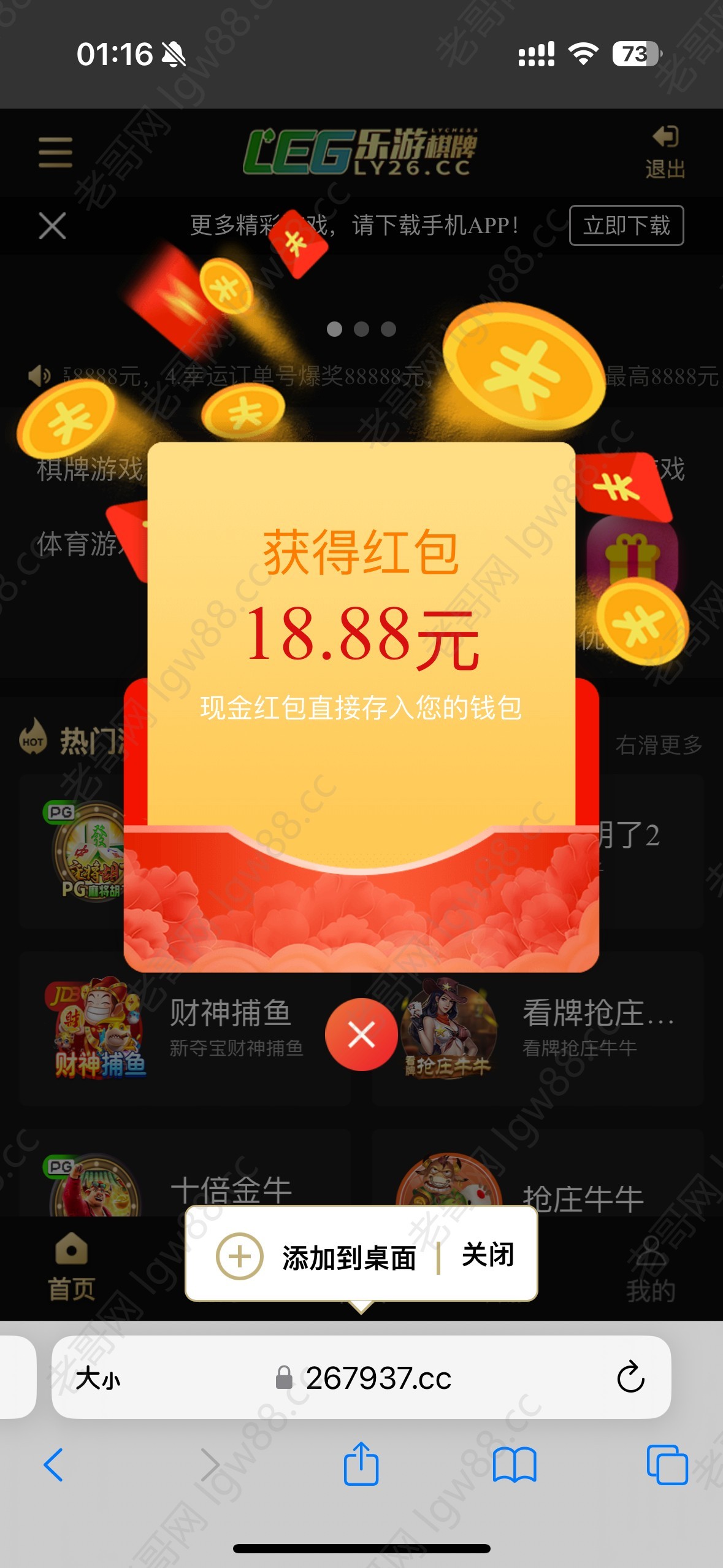This screenshot has height=1568, width=723.
Task: Tap the 267937.cc address bar
Action: point(378,1378)
